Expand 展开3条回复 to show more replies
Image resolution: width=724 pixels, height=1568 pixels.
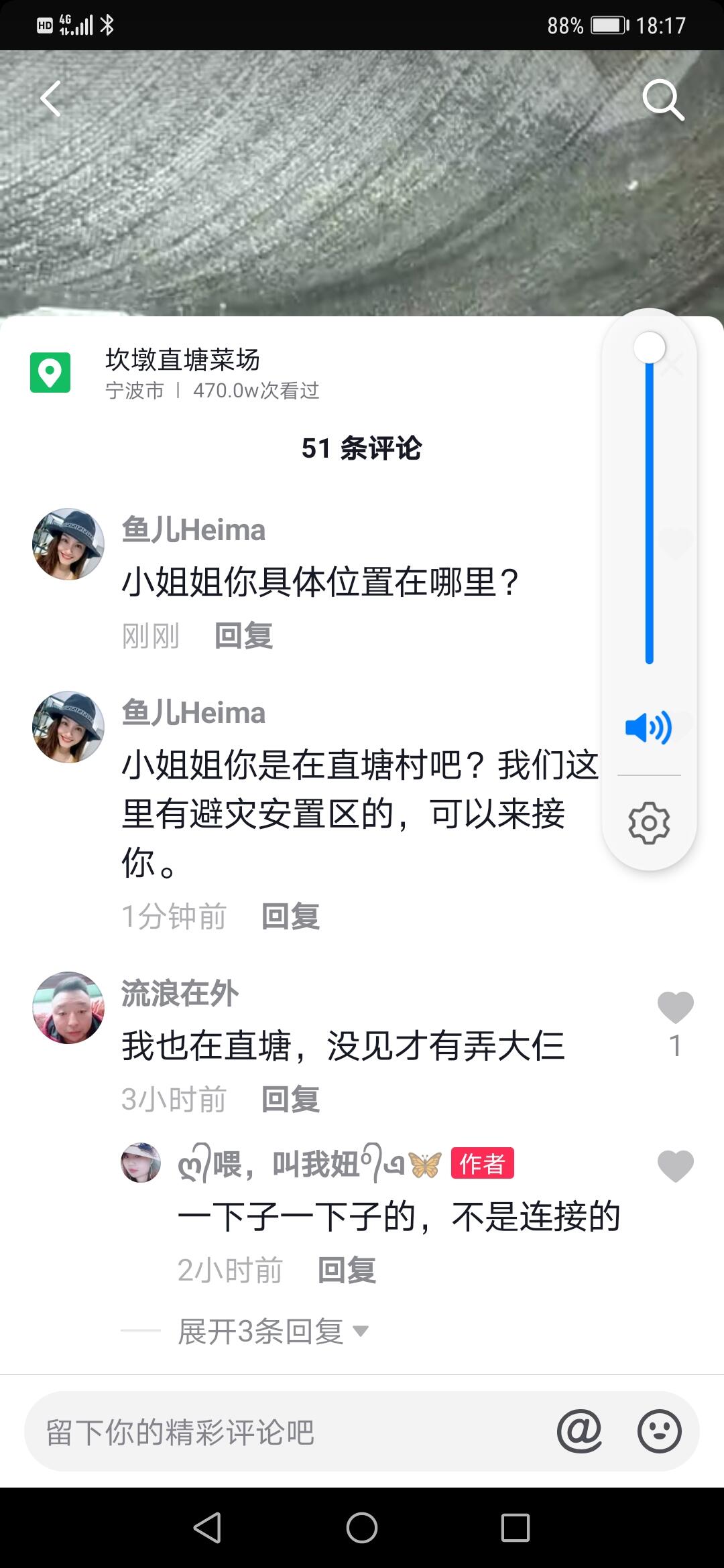coord(272,1331)
